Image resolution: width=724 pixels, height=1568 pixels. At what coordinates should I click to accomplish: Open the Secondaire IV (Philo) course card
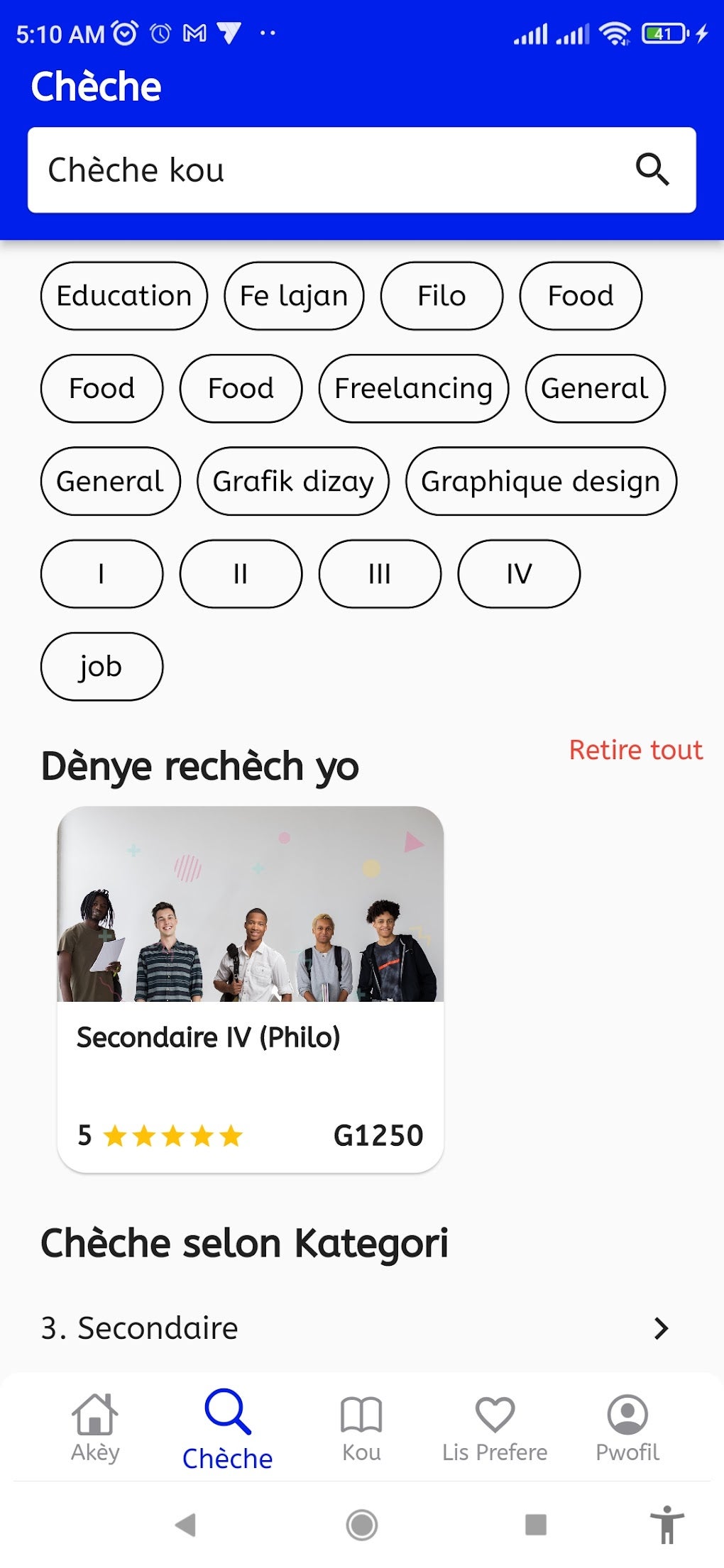[251, 988]
